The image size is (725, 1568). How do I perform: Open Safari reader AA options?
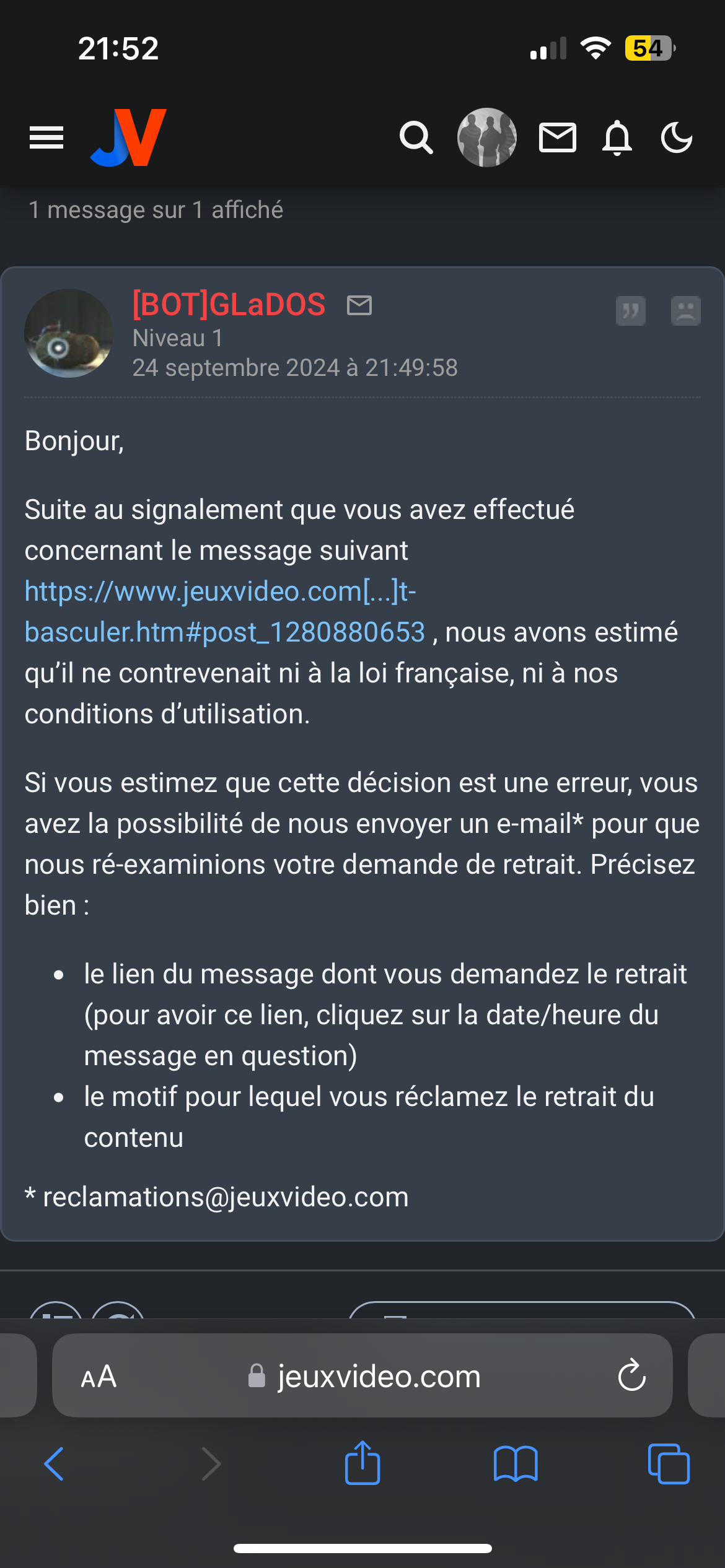click(99, 1377)
